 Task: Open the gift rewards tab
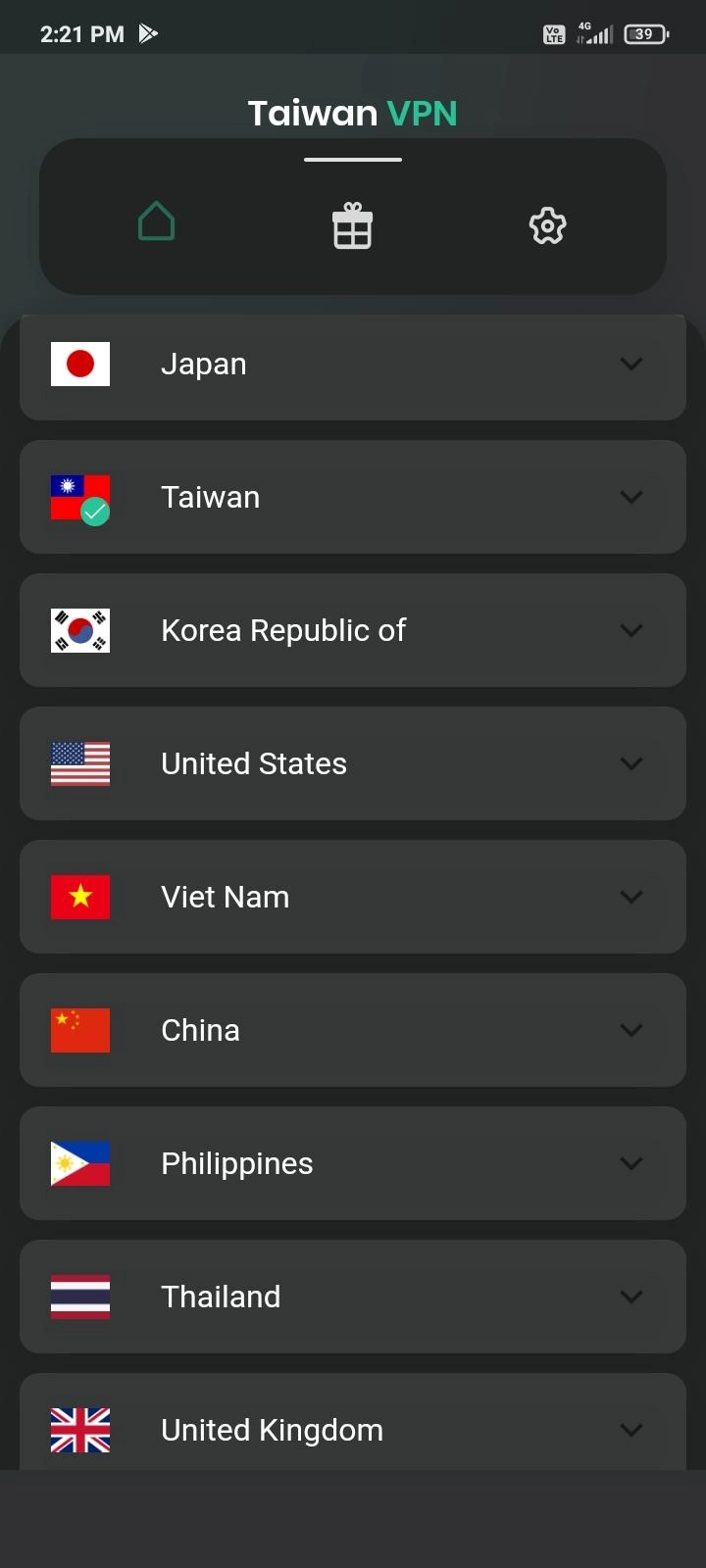tap(352, 226)
